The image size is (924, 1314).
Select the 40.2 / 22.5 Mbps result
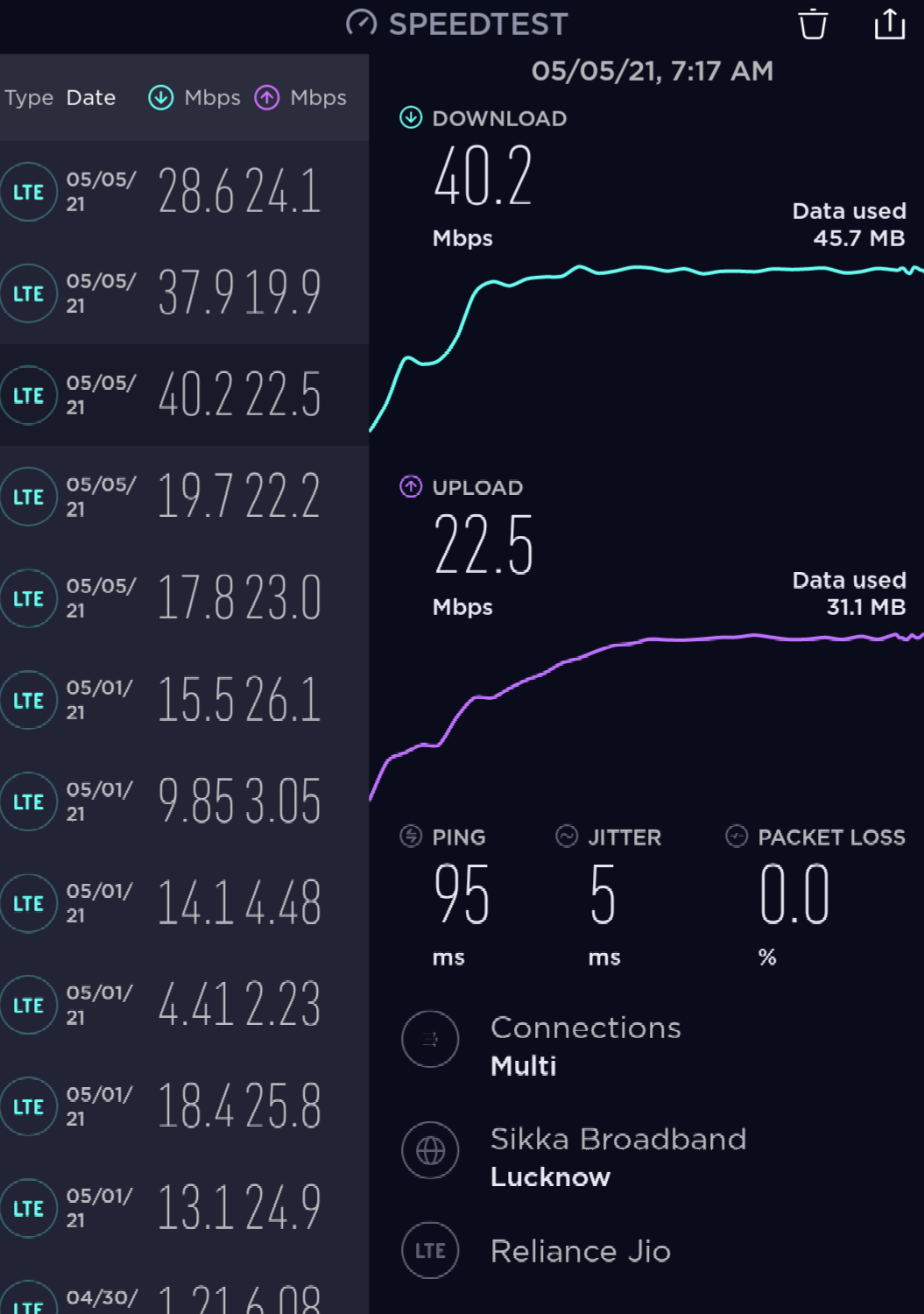184,395
